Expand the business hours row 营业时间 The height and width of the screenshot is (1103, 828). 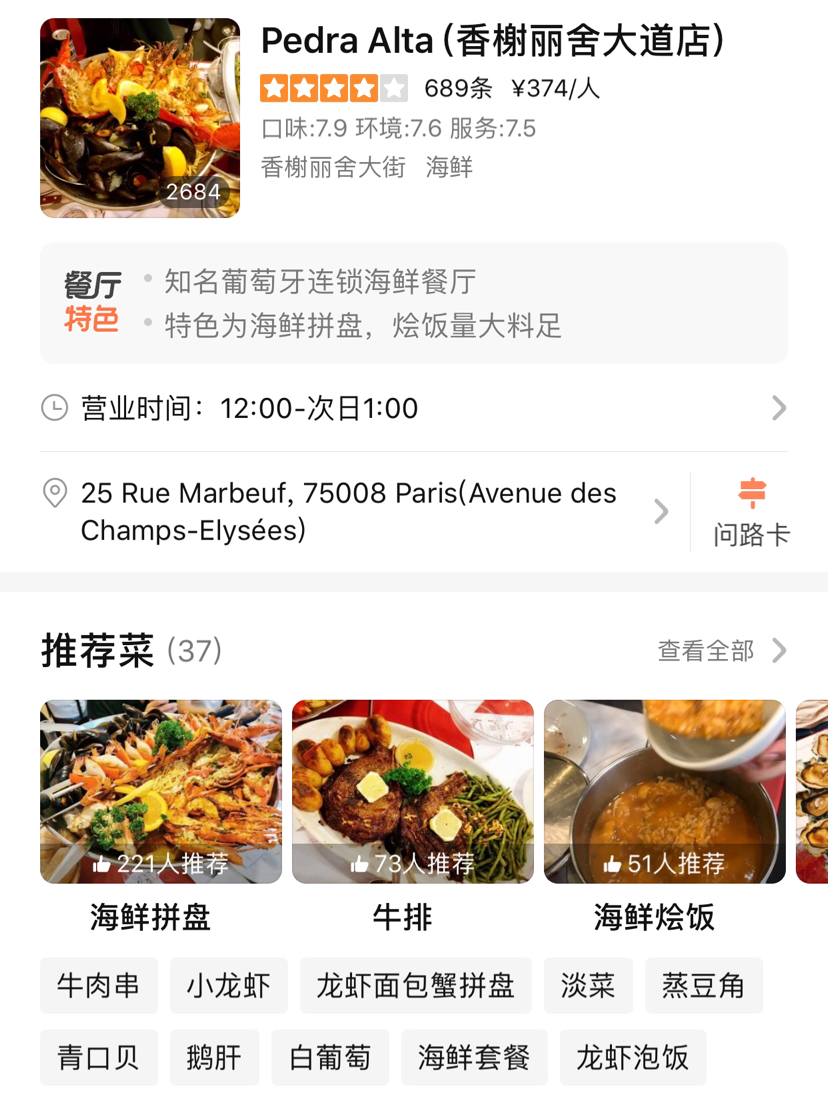tap(413, 408)
